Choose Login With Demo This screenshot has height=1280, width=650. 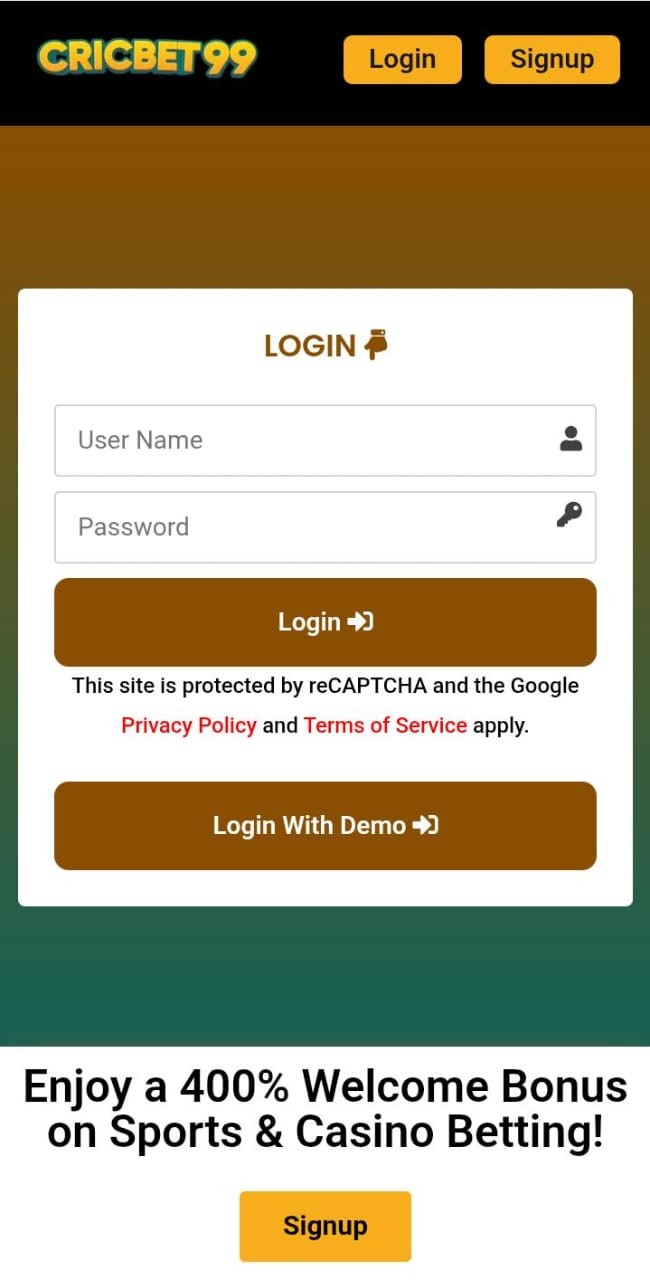325,826
